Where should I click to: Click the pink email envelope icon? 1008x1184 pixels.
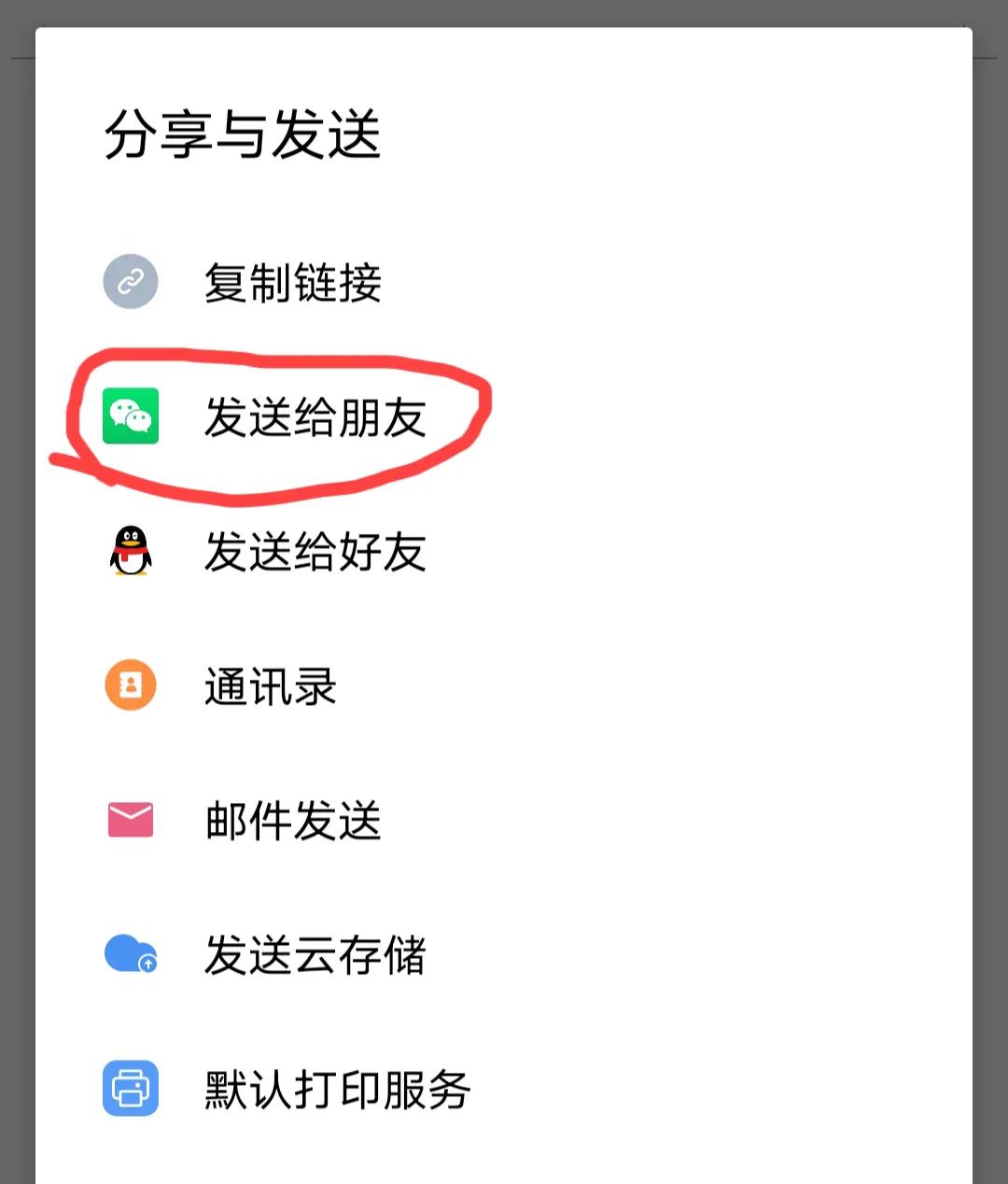click(131, 821)
